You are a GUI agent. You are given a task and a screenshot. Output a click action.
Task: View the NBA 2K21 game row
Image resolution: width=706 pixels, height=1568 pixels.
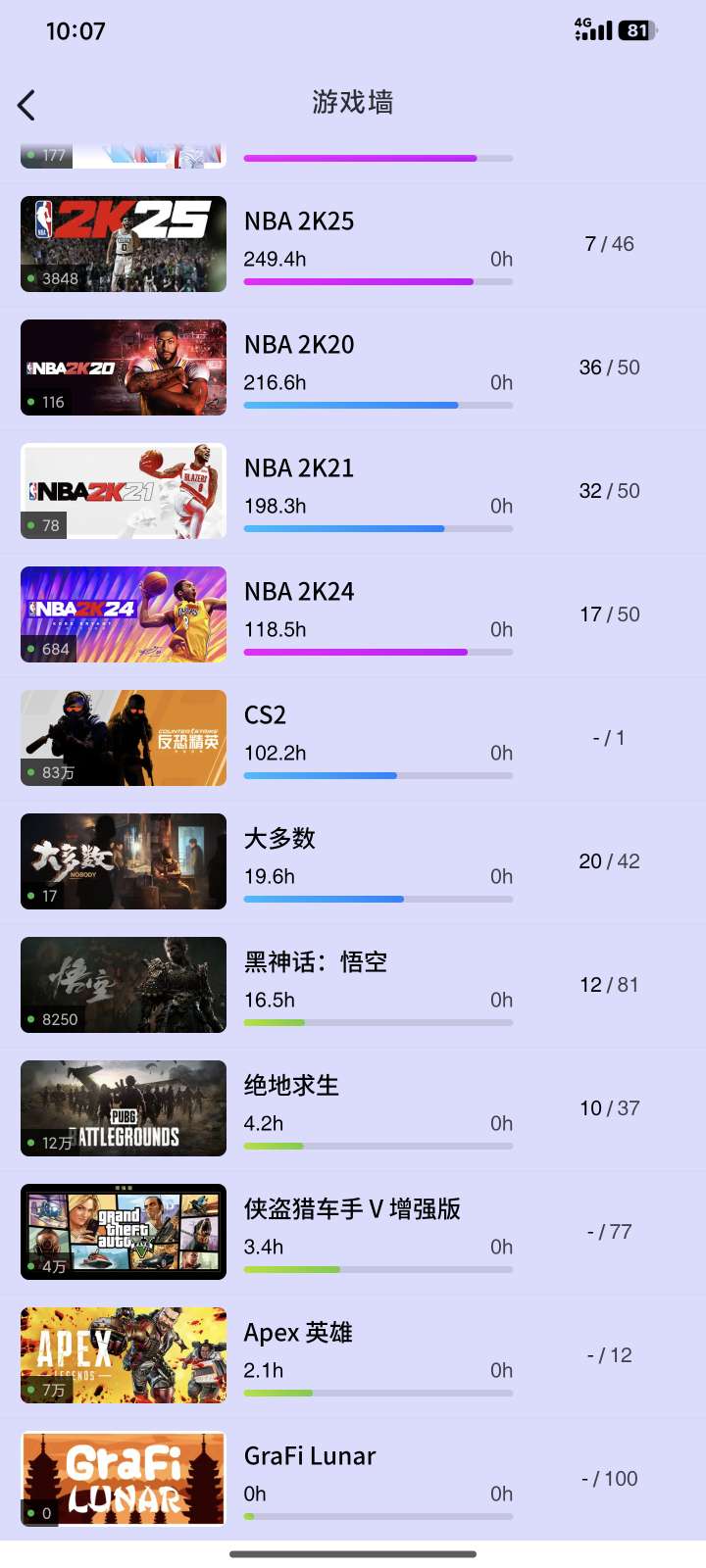(x=353, y=491)
